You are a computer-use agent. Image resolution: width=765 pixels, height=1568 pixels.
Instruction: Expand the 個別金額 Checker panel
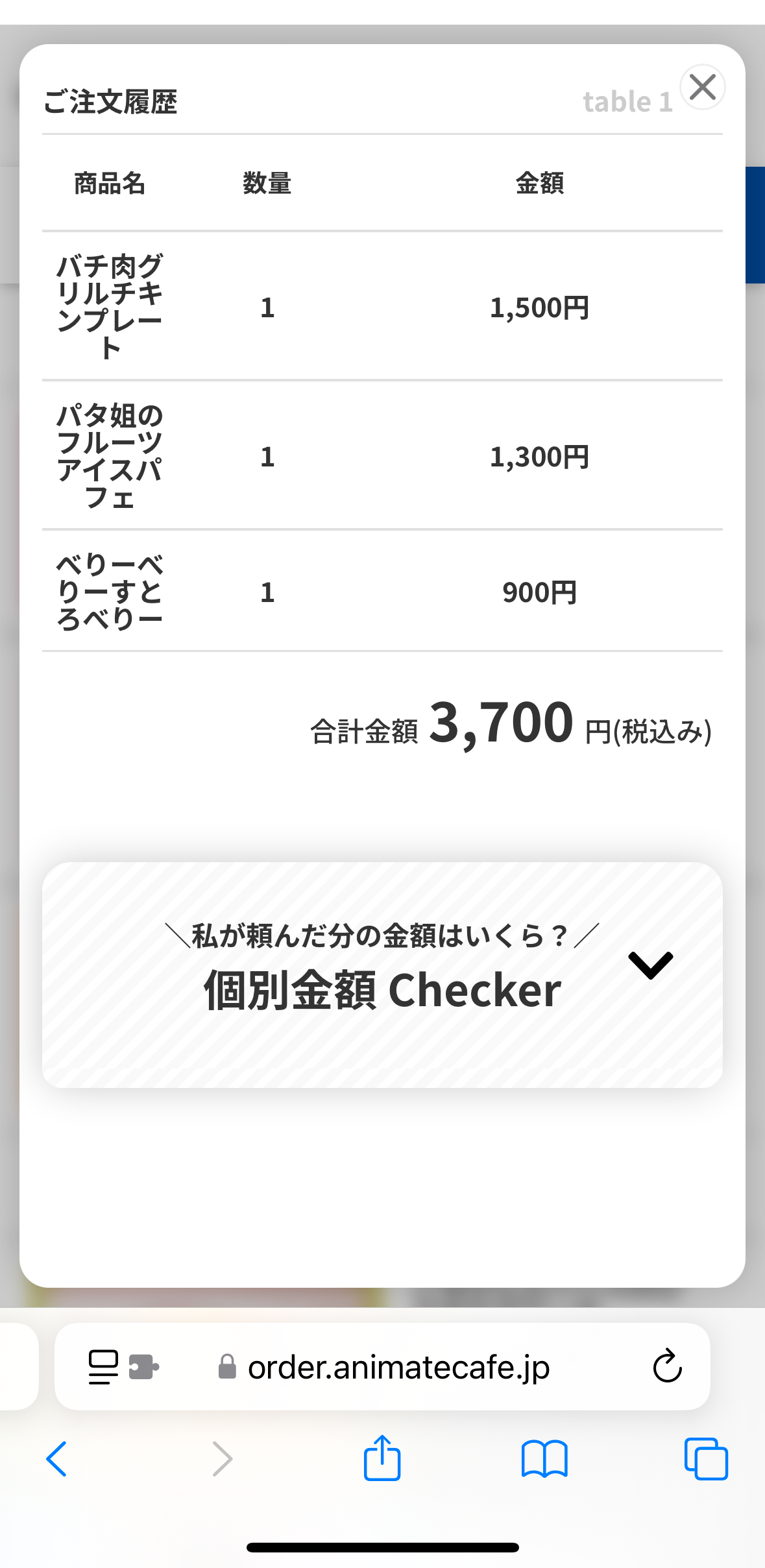pyautogui.click(x=382, y=974)
